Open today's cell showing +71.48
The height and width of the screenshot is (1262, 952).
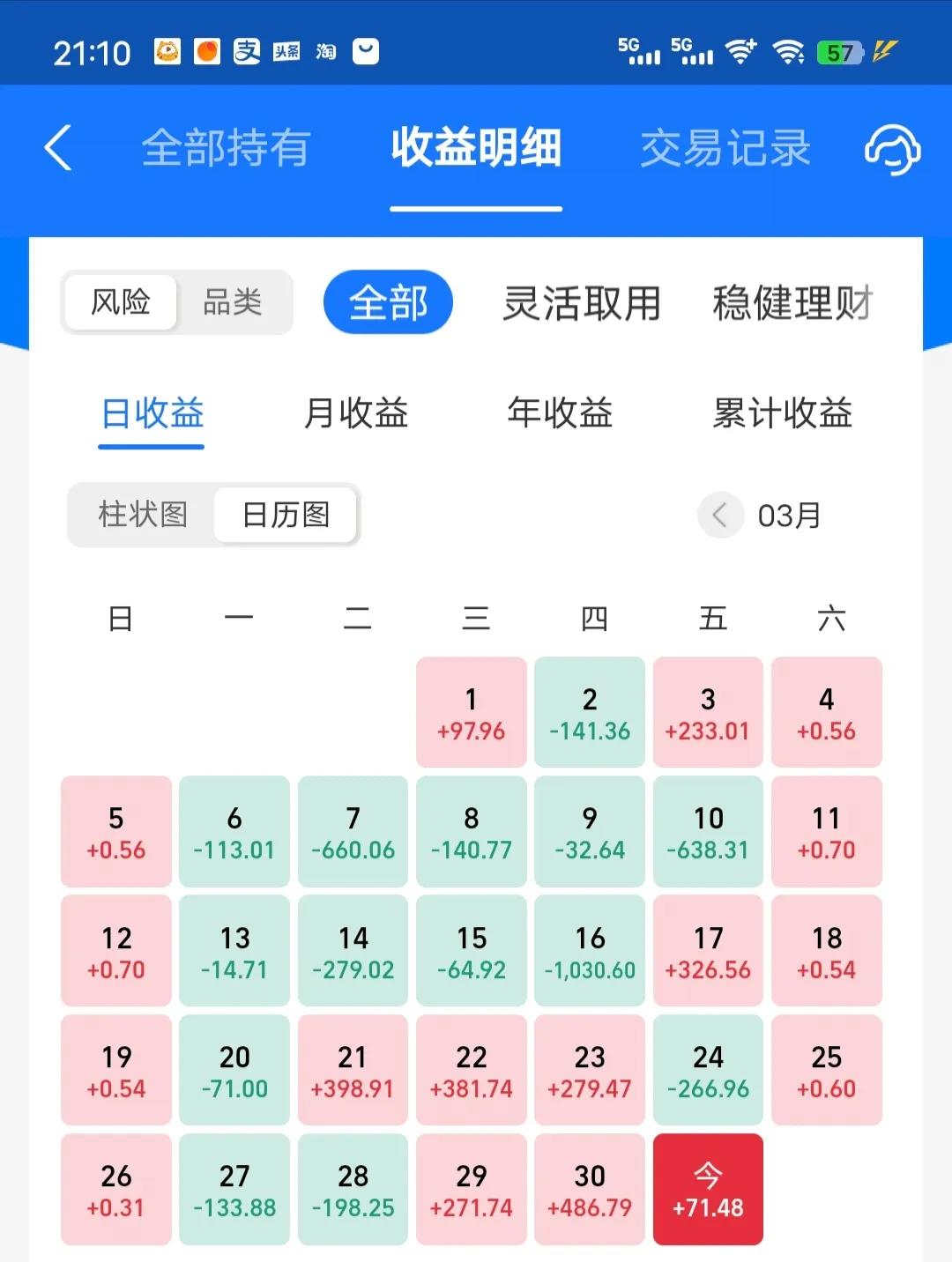point(708,1189)
